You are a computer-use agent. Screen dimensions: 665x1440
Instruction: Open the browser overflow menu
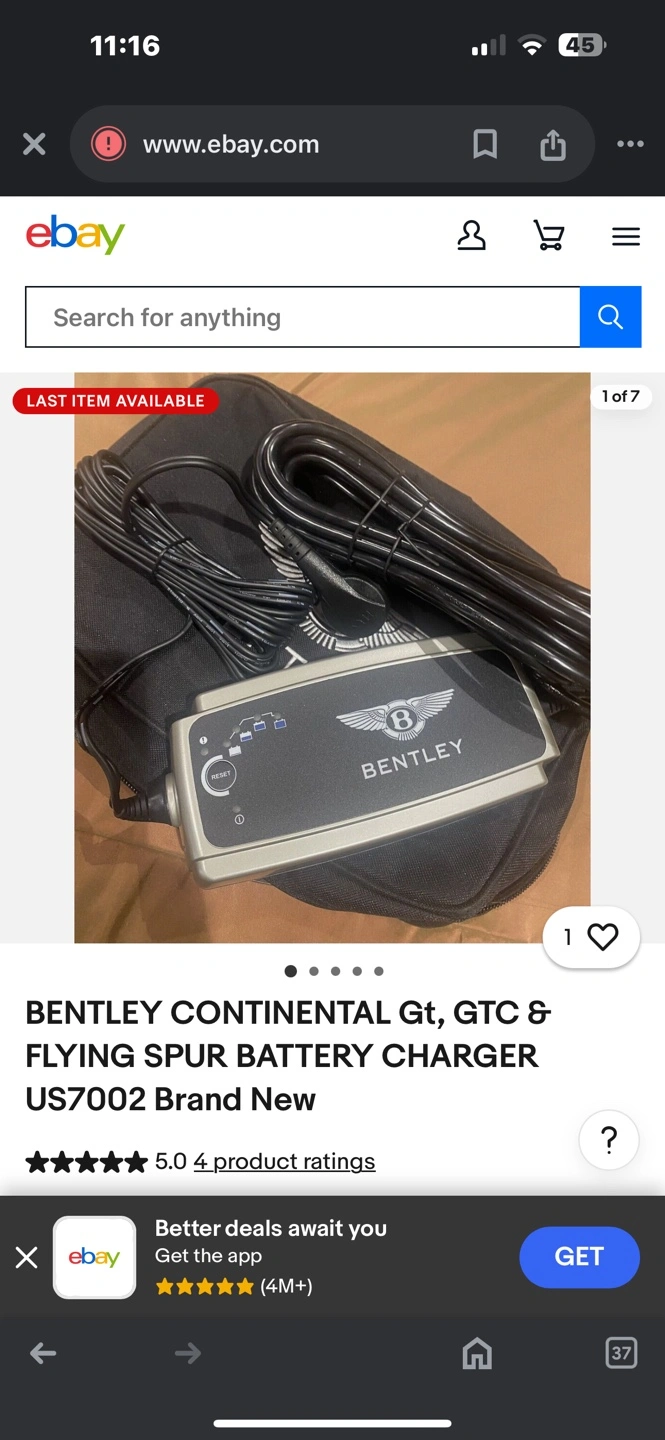(630, 145)
